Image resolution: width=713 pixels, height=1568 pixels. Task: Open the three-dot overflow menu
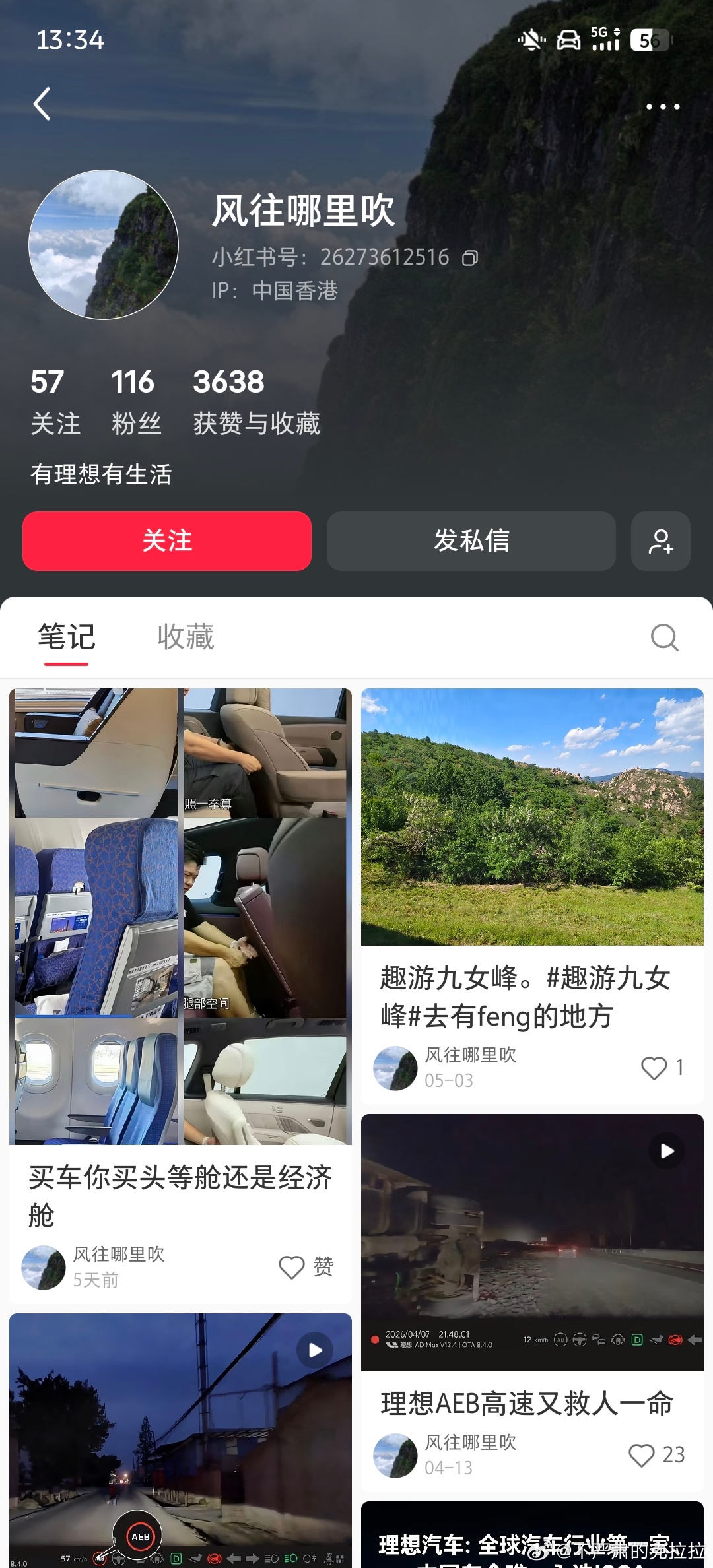pos(662,106)
